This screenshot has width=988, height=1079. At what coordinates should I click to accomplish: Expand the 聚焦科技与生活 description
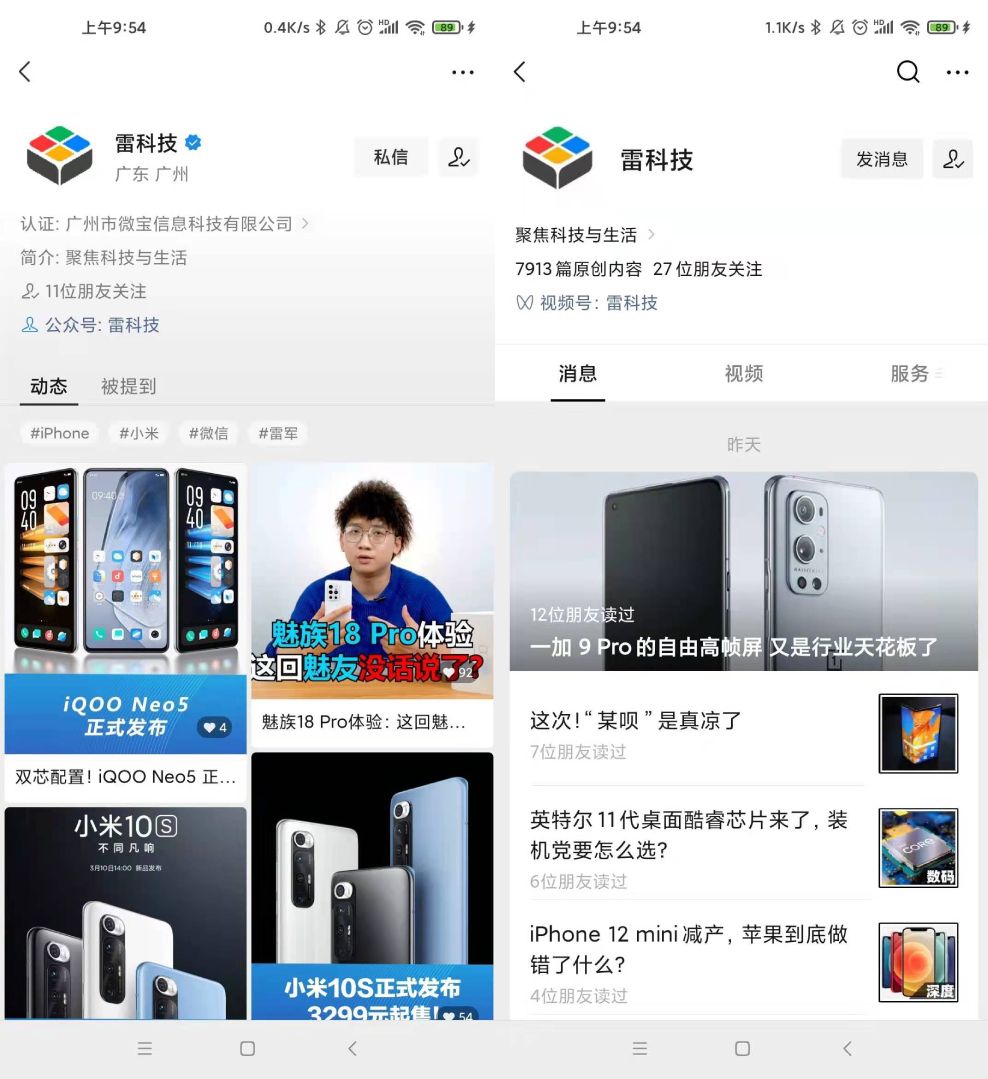point(585,235)
